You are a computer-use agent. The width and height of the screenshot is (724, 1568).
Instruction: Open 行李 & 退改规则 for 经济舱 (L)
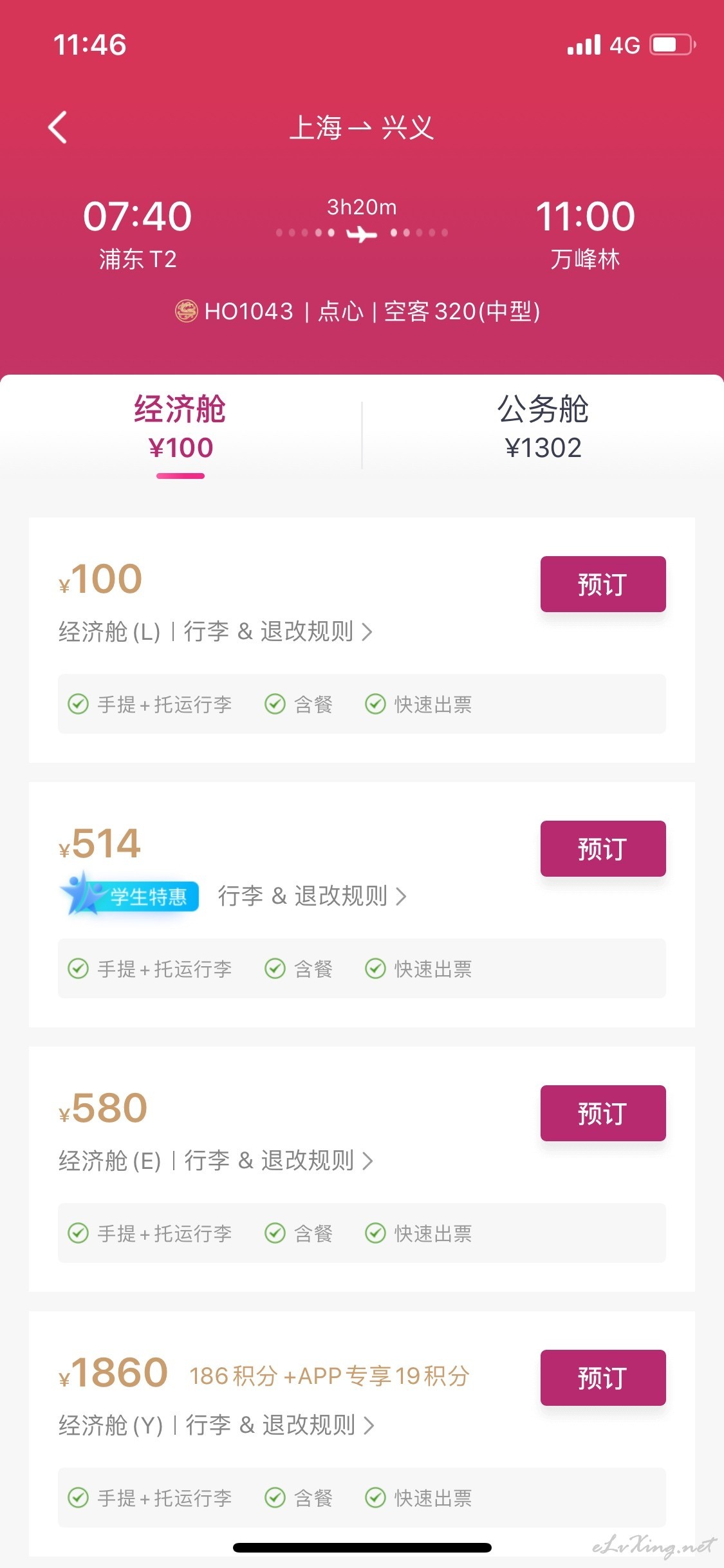278,631
